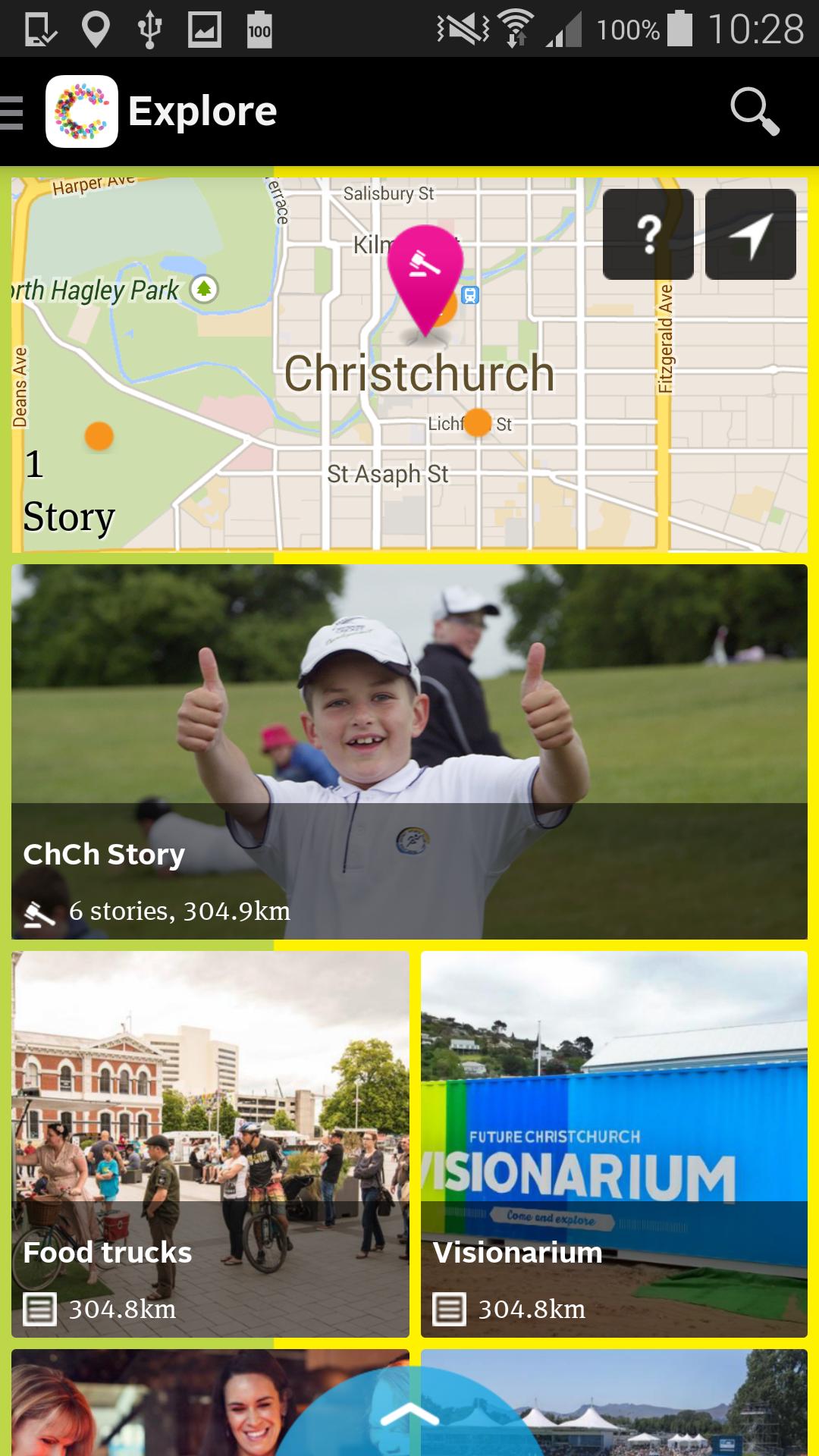
Task: Open the search icon
Action: coord(754,112)
